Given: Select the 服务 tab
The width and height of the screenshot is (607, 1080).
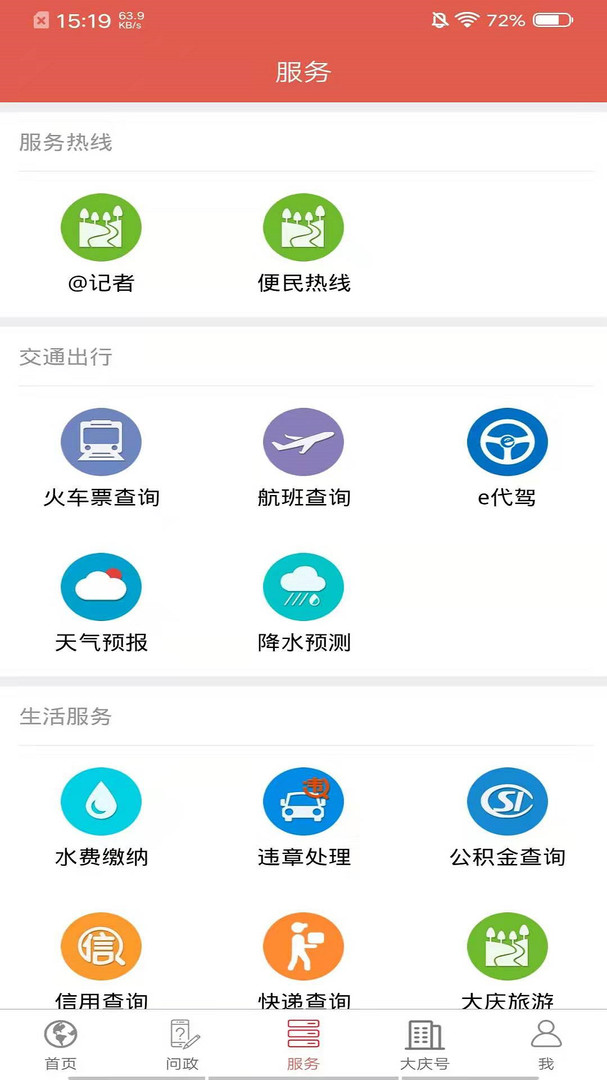Looking at the screenshot, I should coord(303,1044).
